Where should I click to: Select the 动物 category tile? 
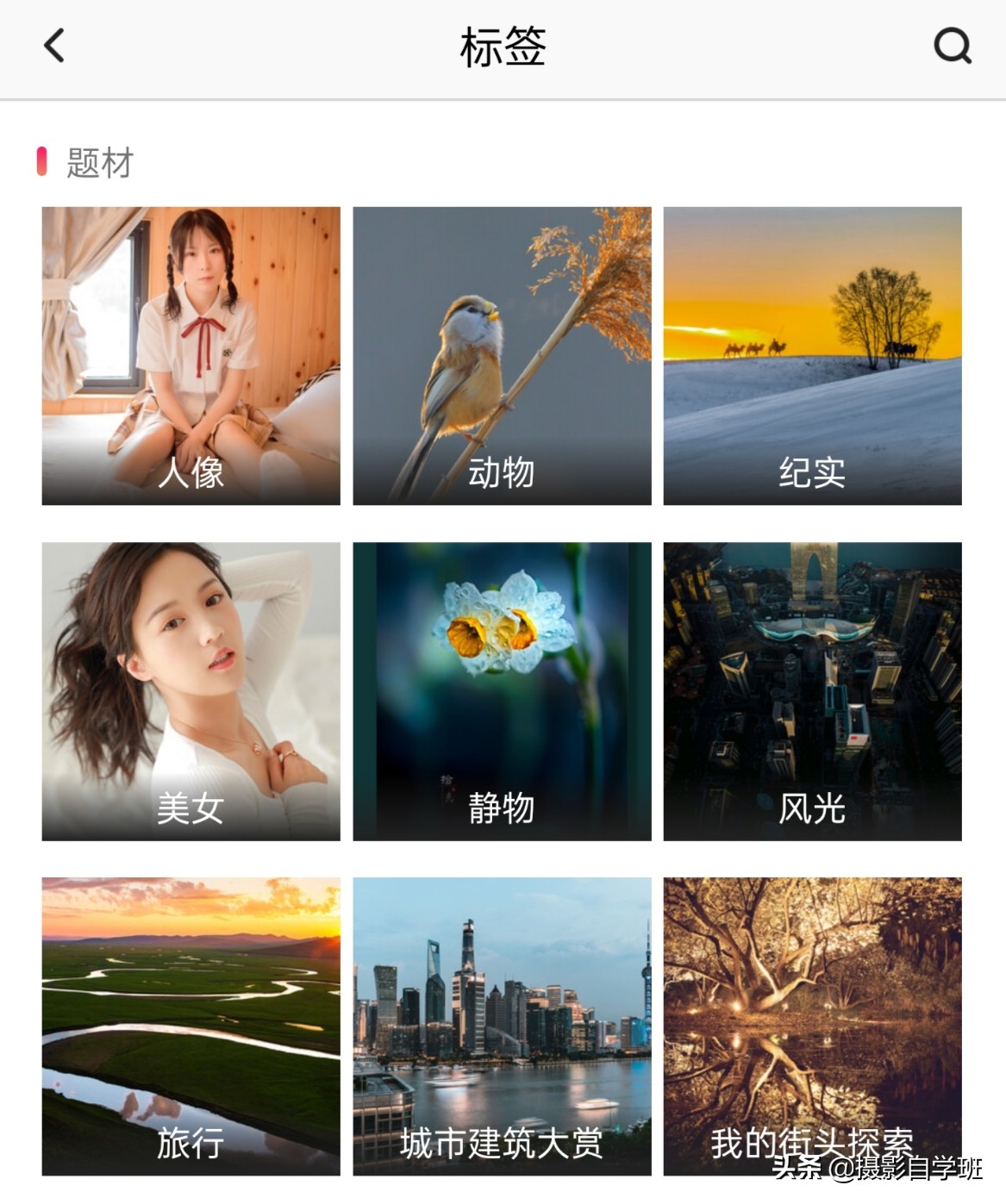(502, 356)
